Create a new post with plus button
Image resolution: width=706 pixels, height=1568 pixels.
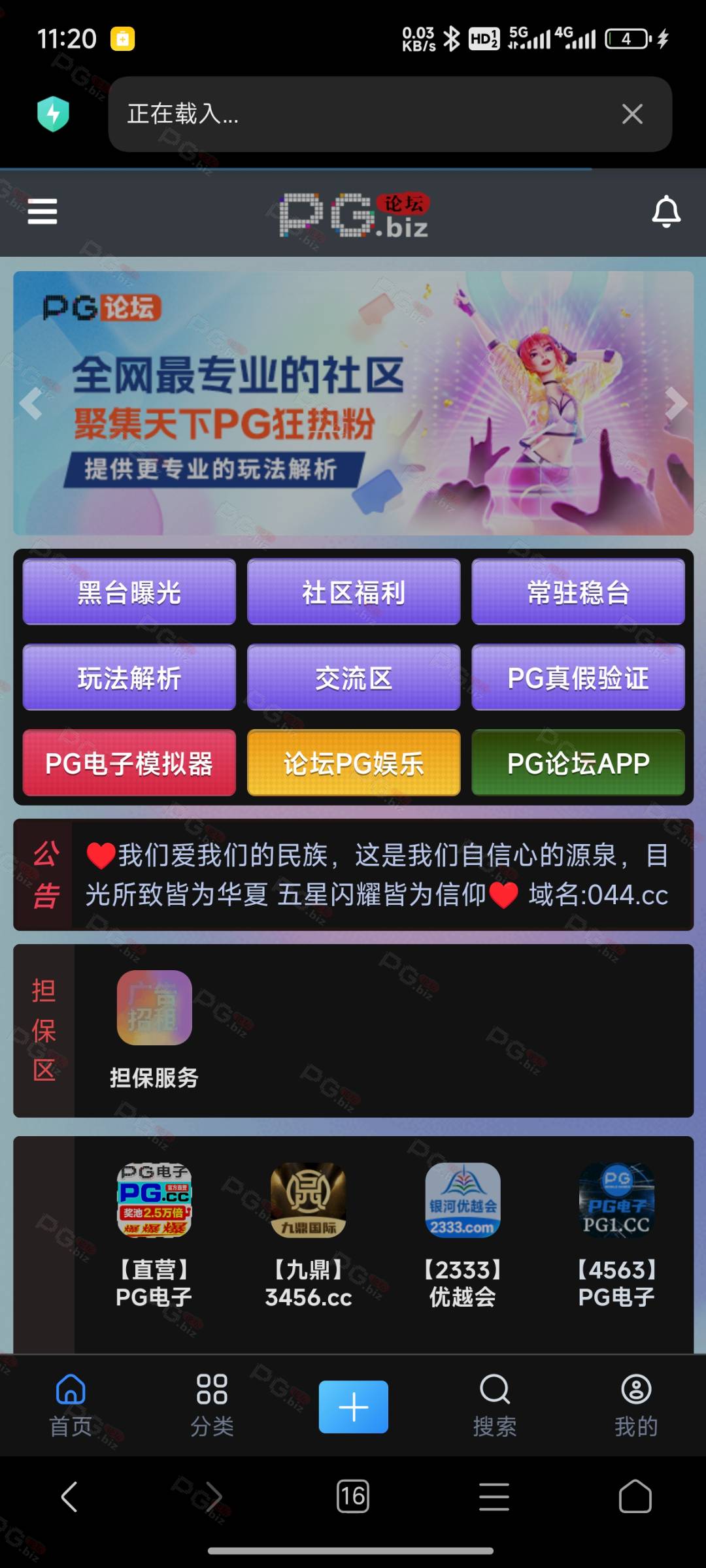[354, 1407]
